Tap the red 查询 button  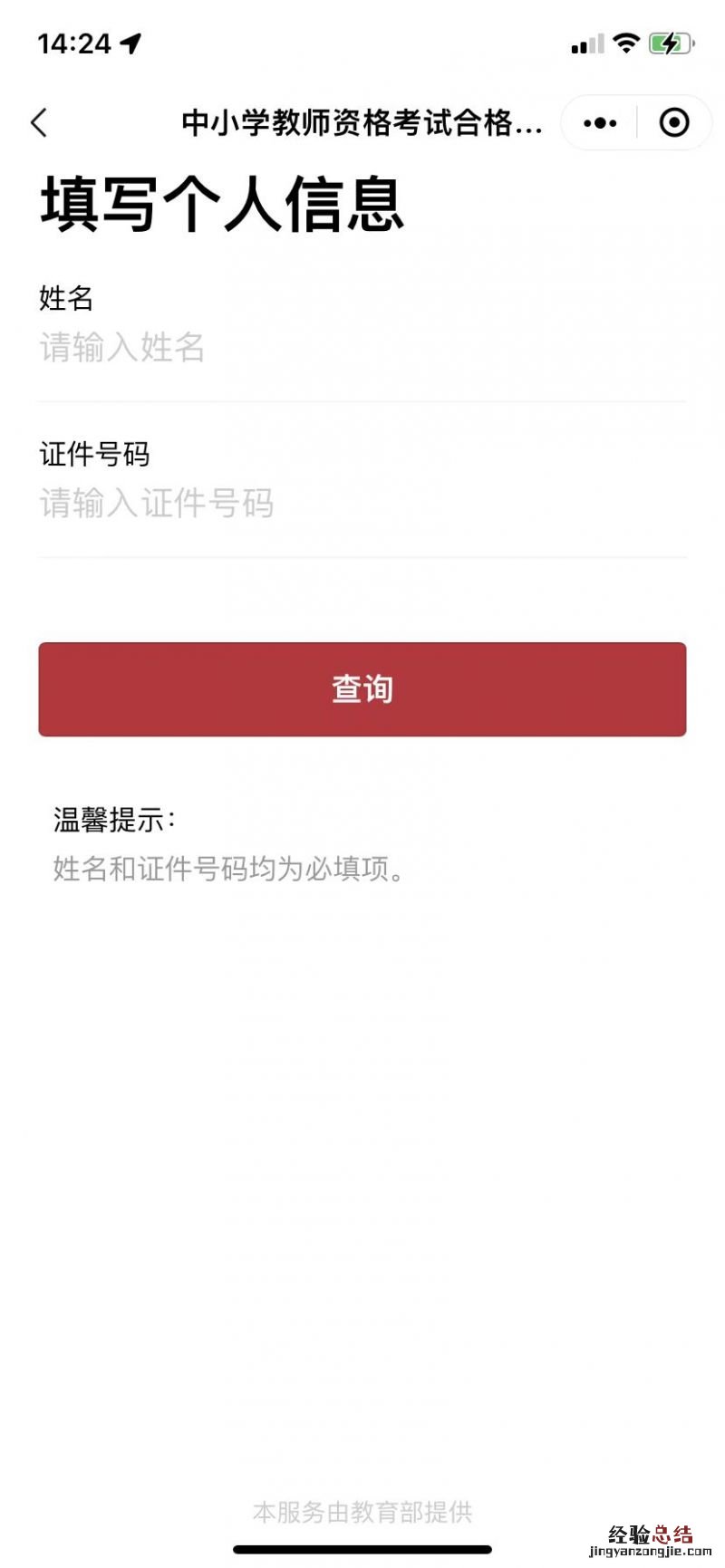(362, 689)
